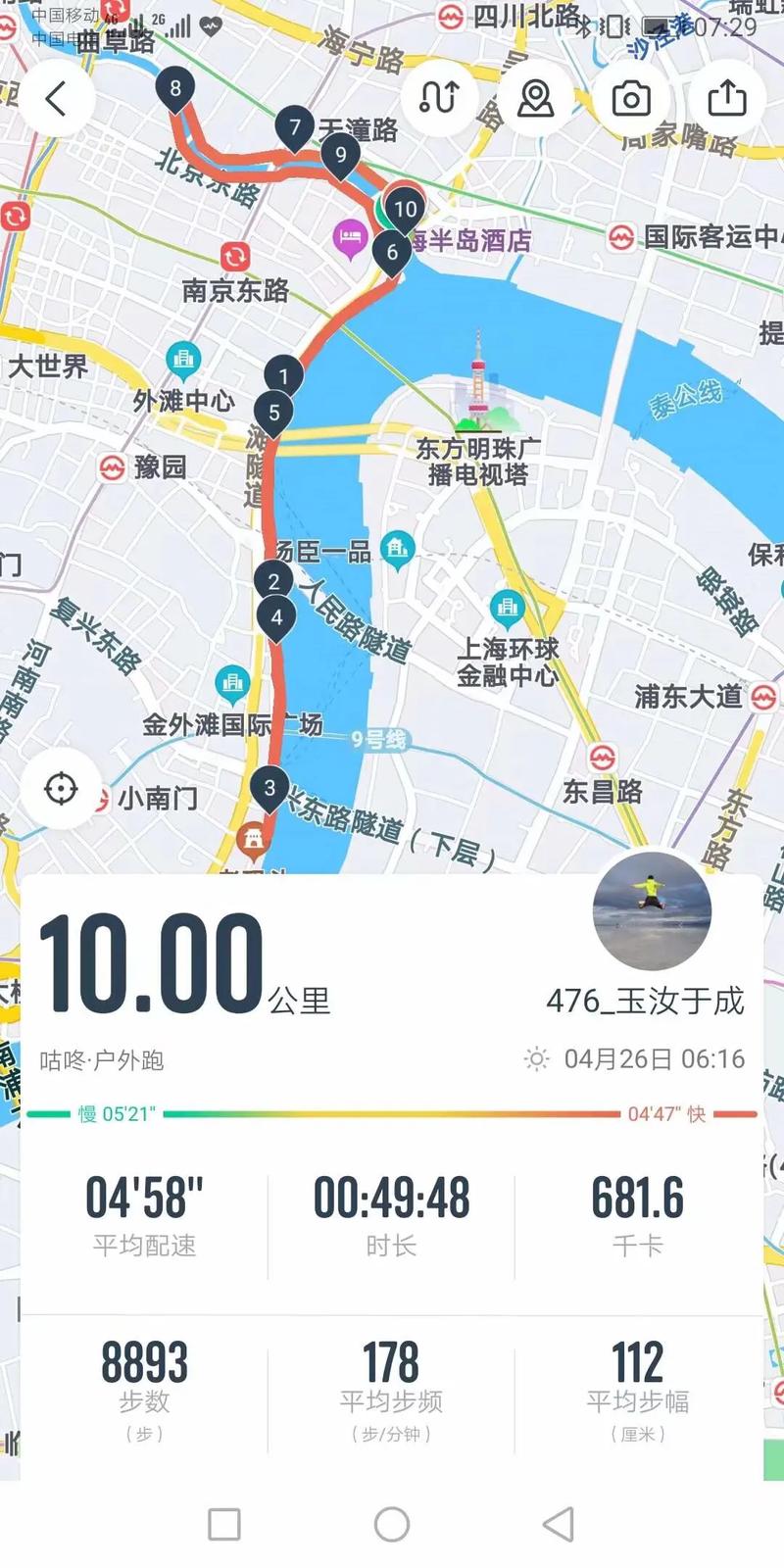784x1568 pixels.
Task: Open the route comparison arrows icon
Action: point(438,100)
